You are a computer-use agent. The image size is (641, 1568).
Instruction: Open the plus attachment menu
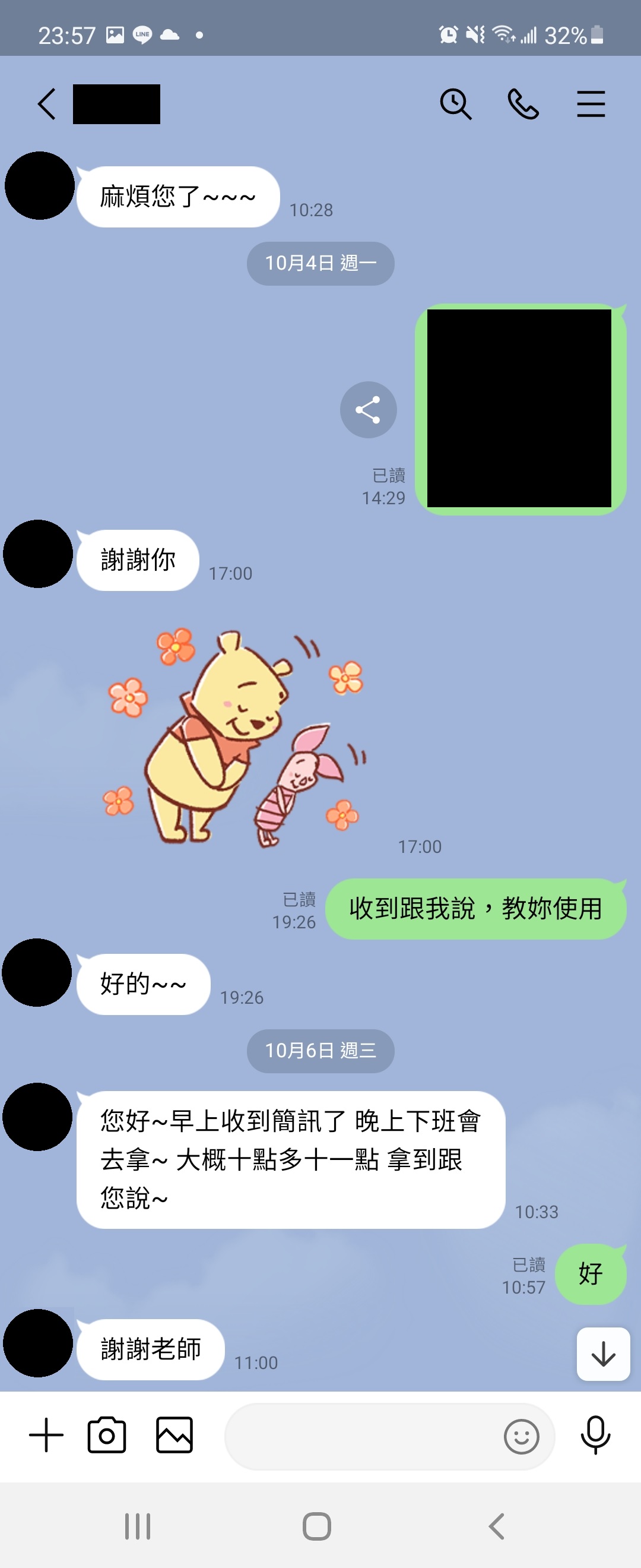[46, 1435]
